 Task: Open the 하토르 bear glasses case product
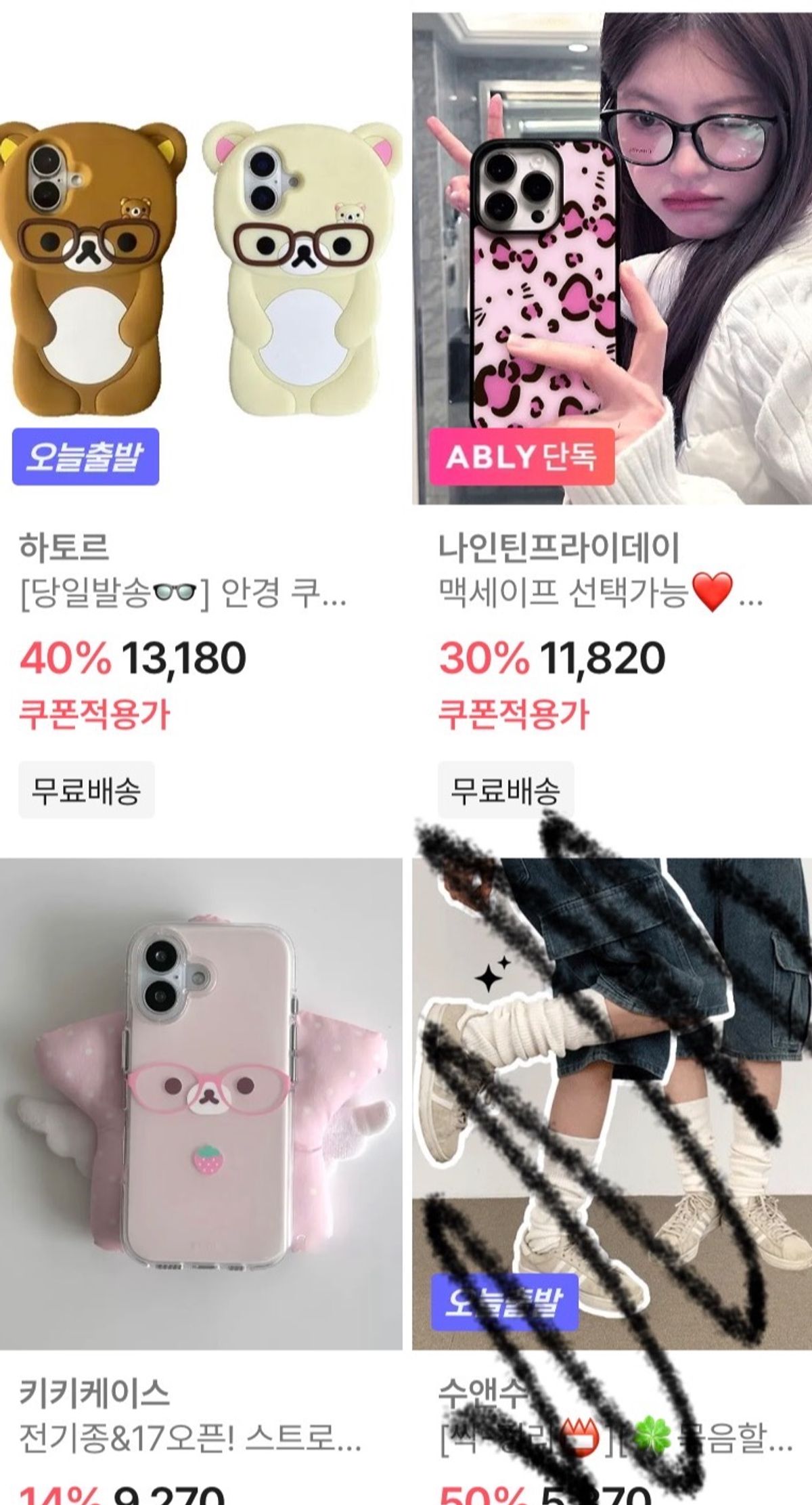coord(200,271)
